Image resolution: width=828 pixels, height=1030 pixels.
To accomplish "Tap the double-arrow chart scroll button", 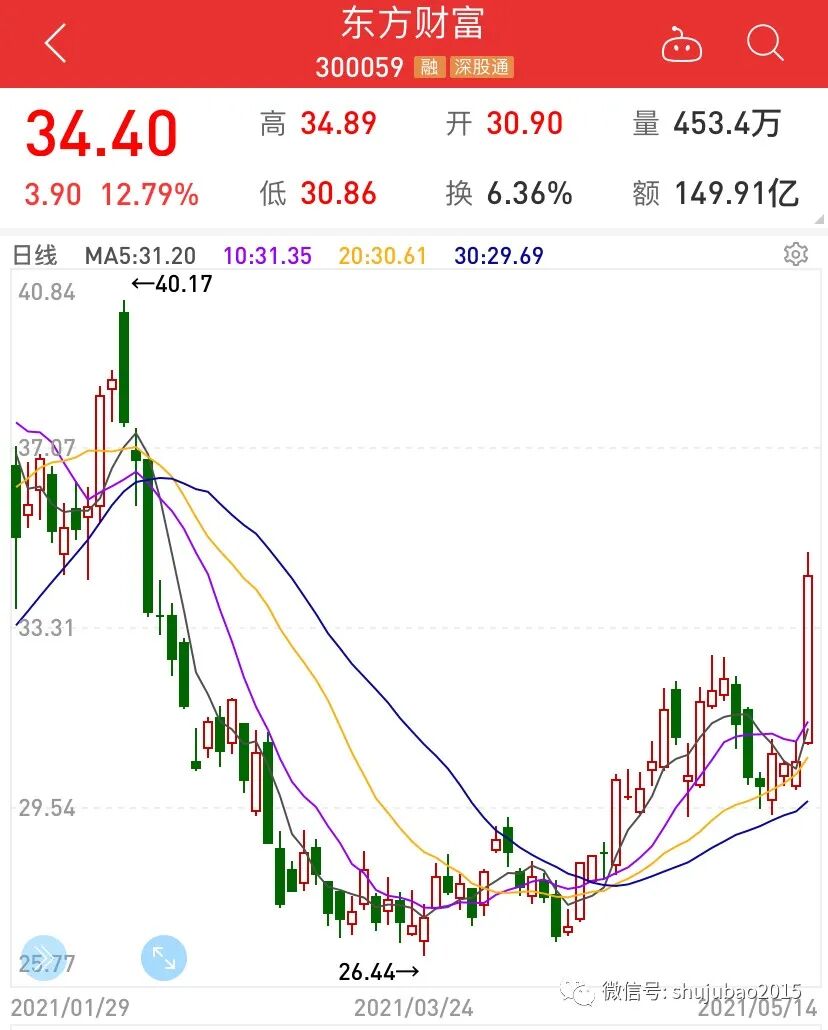I will click(42, 957).
